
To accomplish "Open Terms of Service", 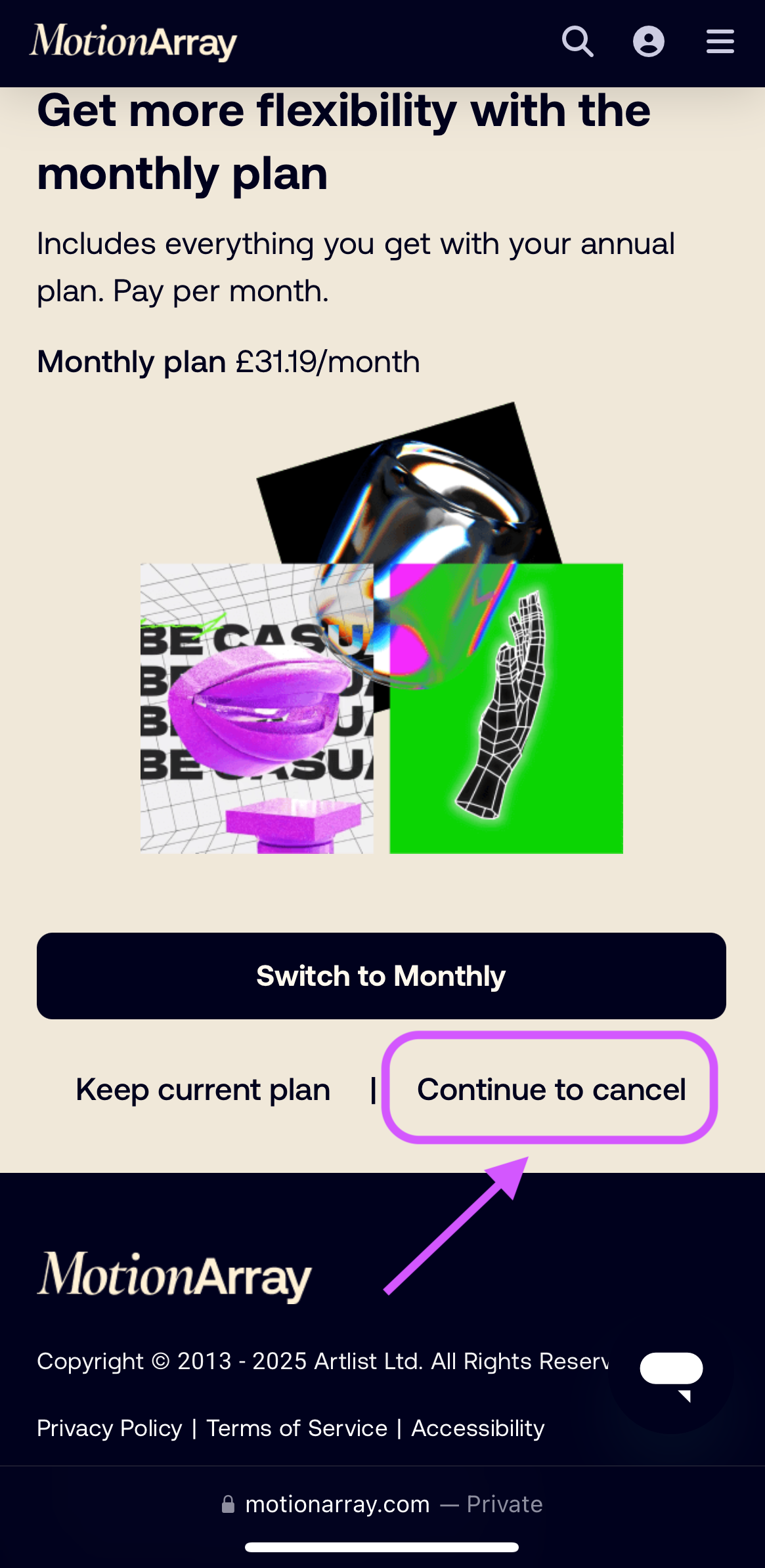I will [x=297, y=1428].
